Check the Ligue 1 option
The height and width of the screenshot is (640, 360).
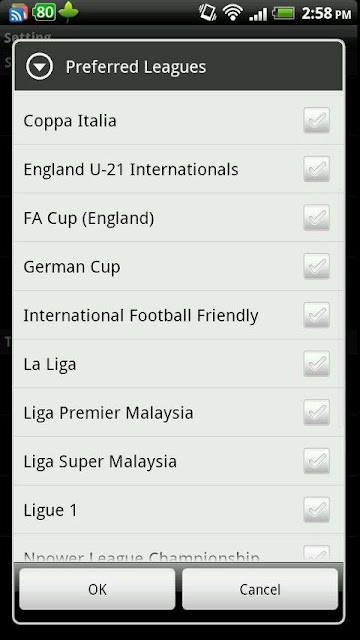316,509
